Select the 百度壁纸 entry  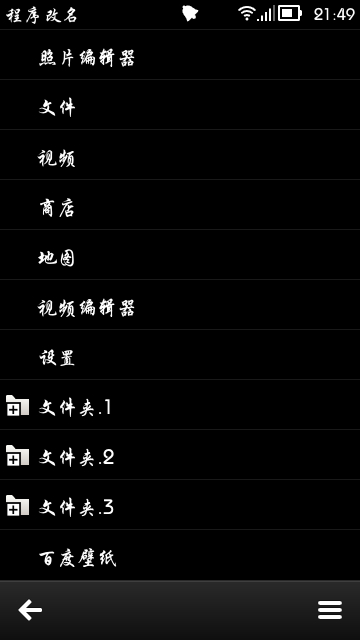180,555
